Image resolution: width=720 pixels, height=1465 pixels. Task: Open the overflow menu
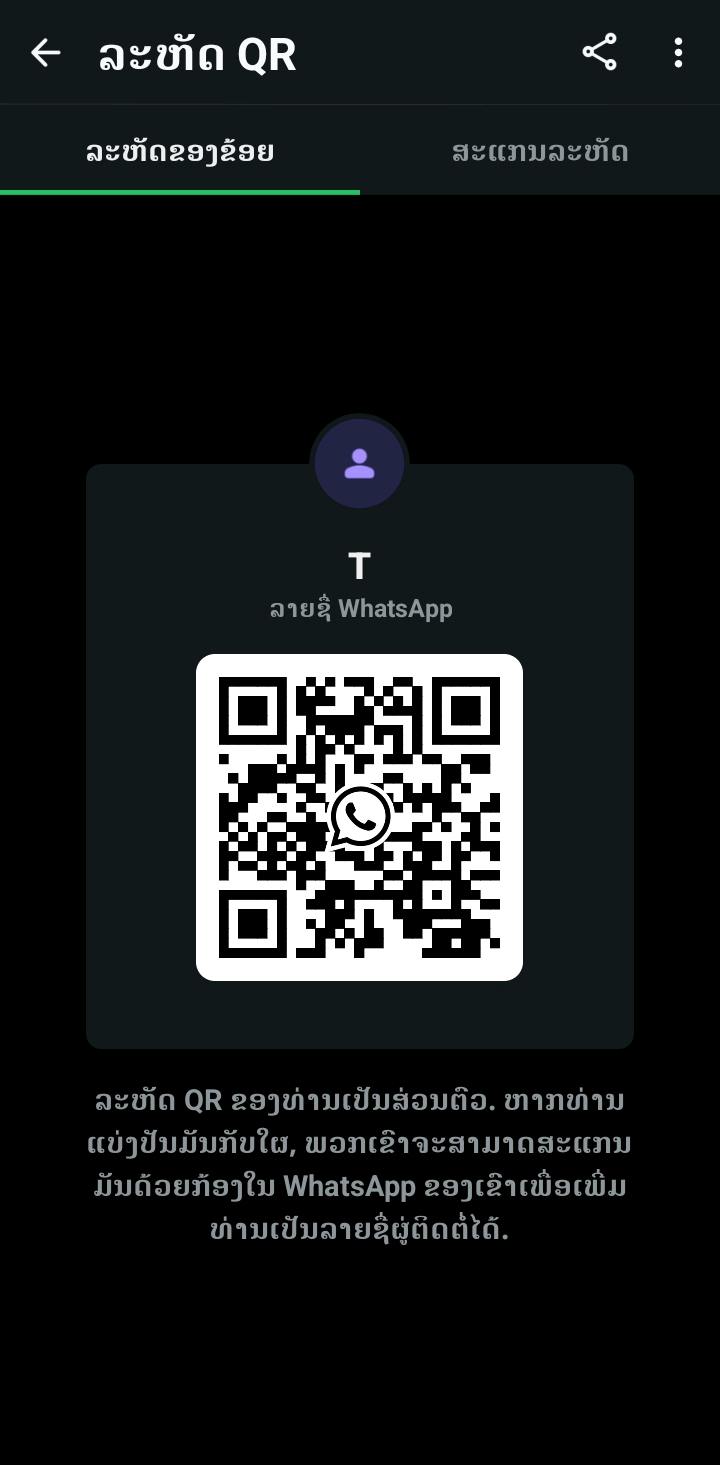(678, 53)
